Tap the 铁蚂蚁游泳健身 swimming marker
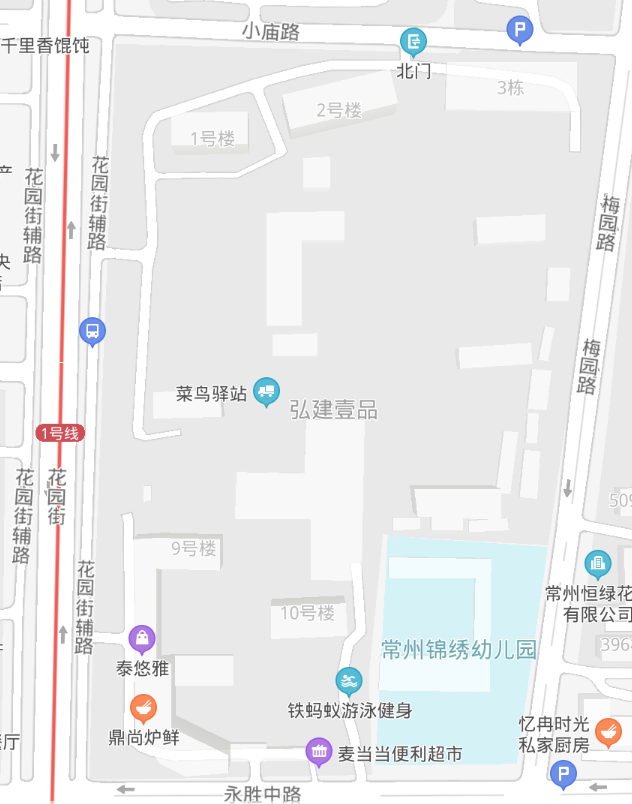 point(349,683)
